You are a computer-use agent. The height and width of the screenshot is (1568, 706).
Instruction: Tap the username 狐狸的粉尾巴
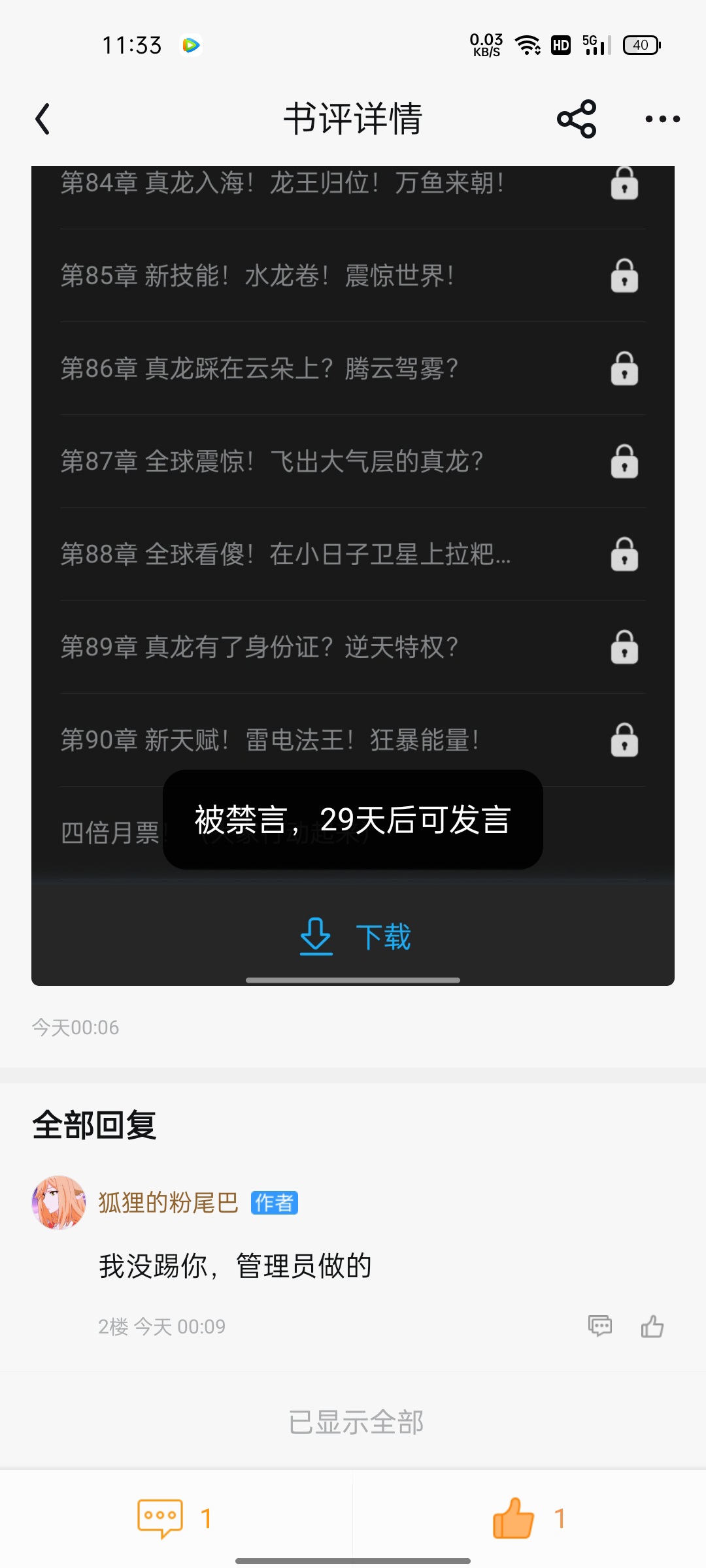coord(169,1203)
